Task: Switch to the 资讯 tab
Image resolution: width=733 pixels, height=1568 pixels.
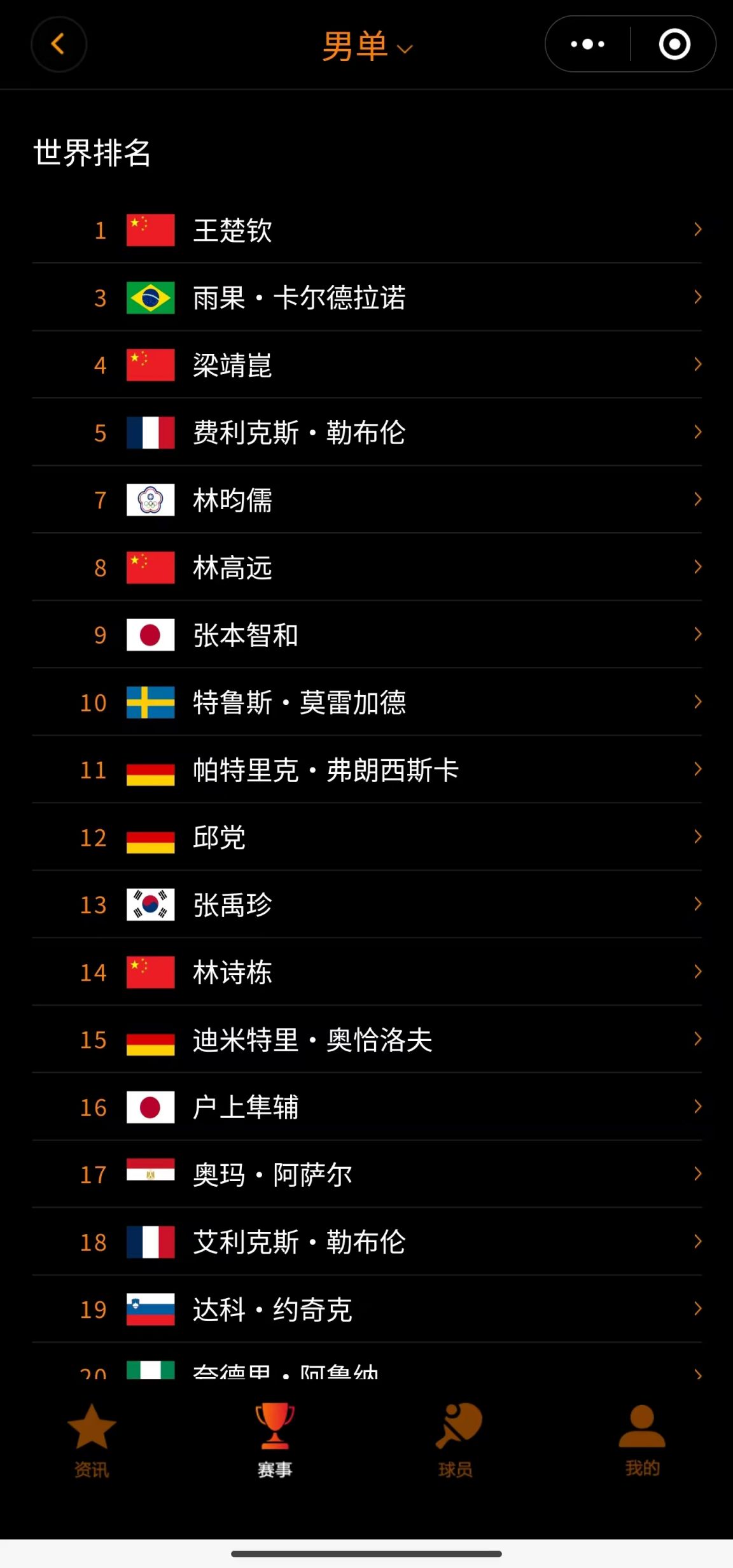Action: [92, 1441]
